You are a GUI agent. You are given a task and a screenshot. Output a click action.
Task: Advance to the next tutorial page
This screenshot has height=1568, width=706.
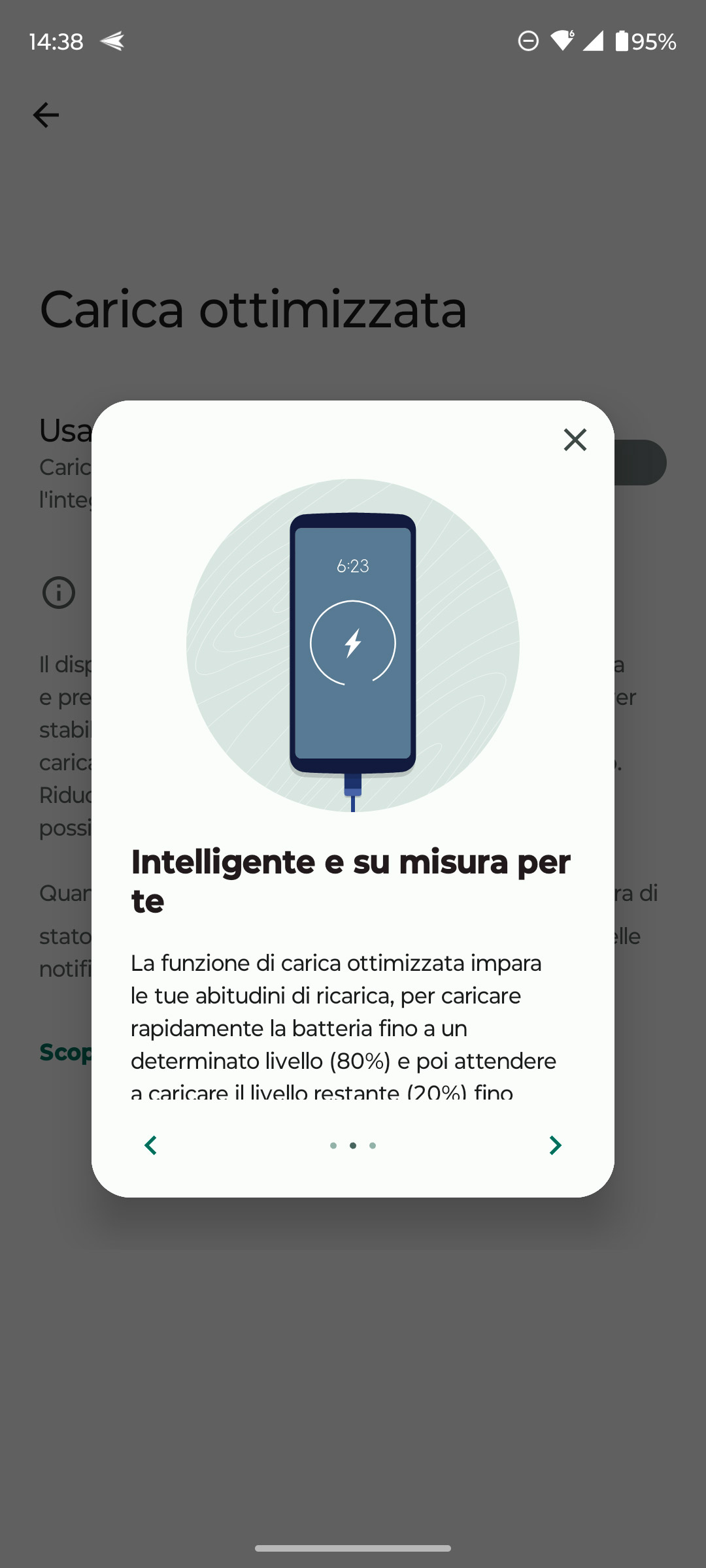pyautogui.click(x=555, y=1145)
